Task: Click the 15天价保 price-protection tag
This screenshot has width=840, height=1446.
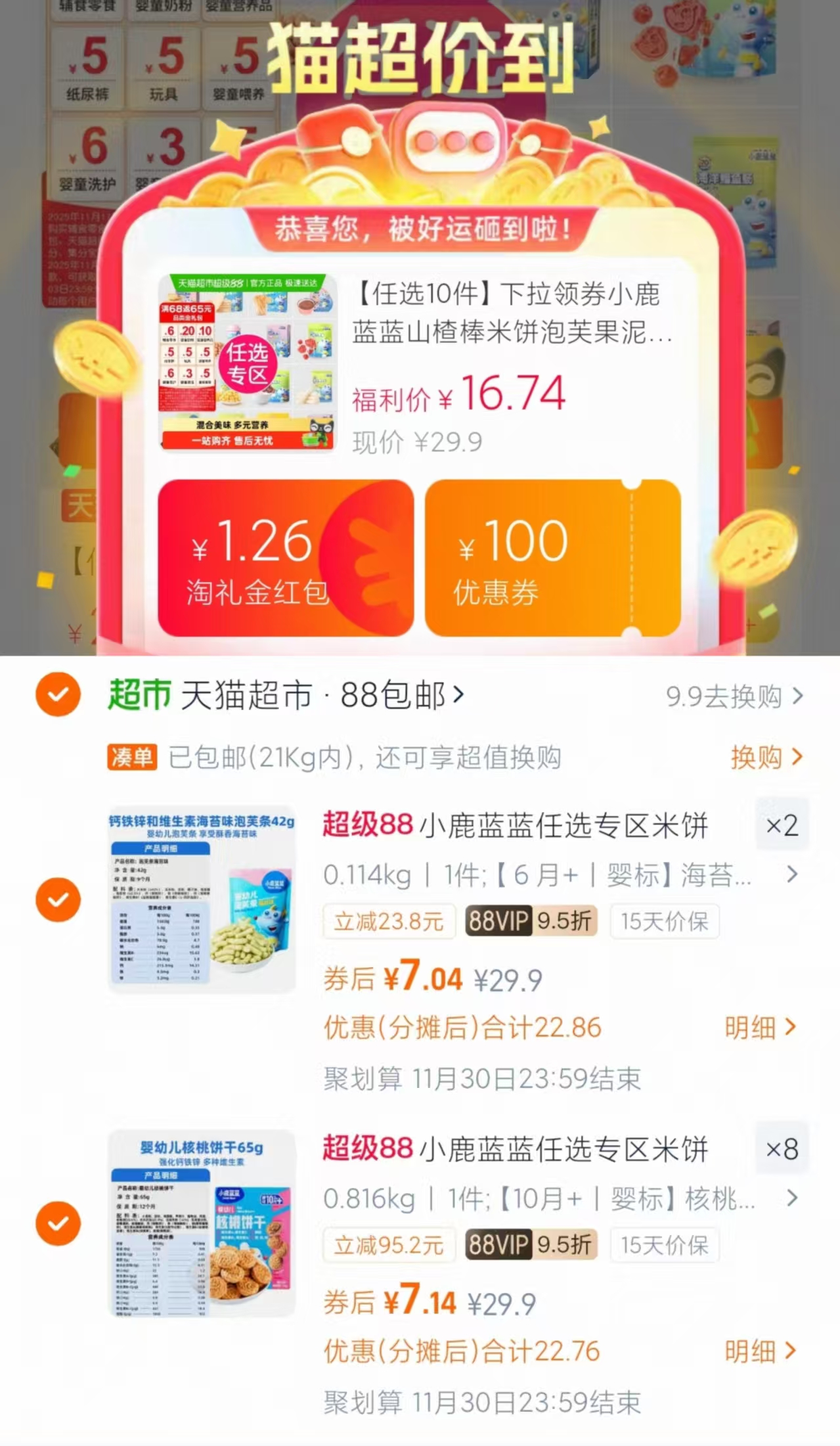Action: (663, 921)
